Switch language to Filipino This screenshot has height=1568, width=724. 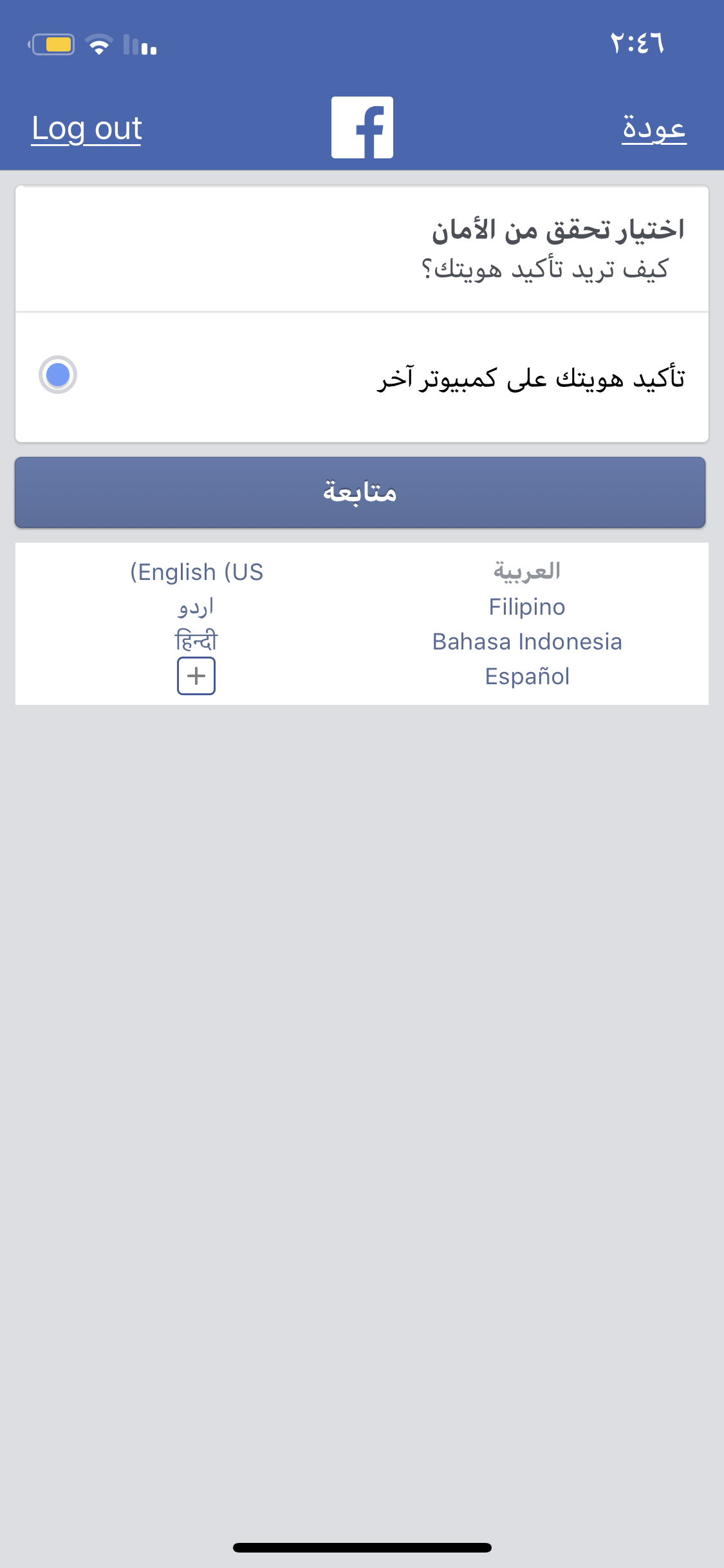[x=527, y=607]
